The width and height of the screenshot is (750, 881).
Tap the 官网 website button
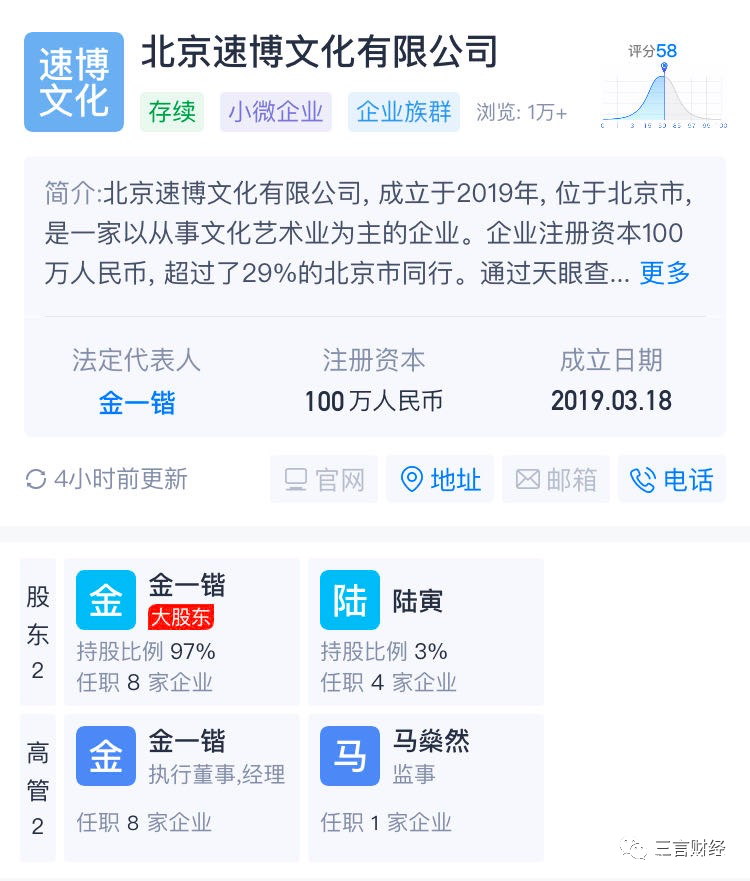pos(324,480)
